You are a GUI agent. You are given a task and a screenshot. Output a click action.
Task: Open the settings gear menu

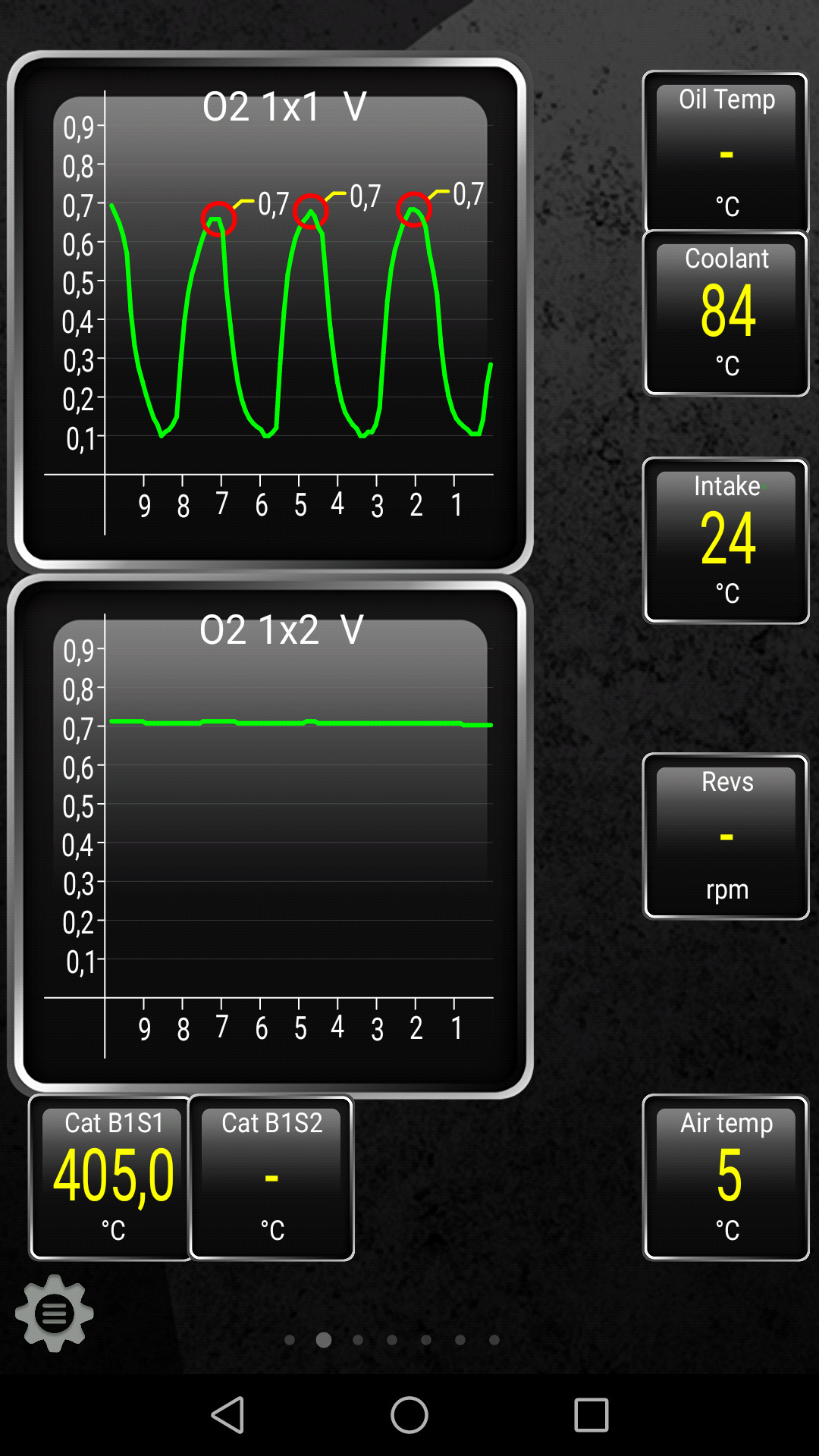pos(54,1313)
